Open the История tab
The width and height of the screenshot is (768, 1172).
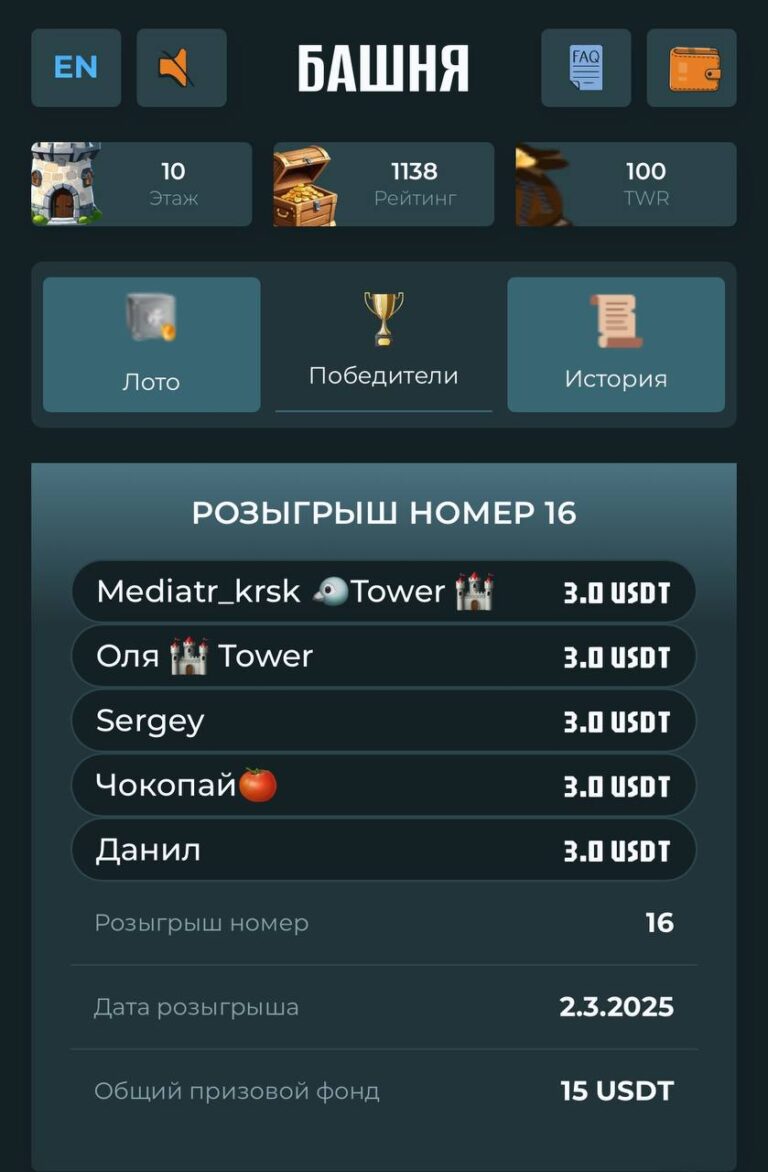point(615,344)
